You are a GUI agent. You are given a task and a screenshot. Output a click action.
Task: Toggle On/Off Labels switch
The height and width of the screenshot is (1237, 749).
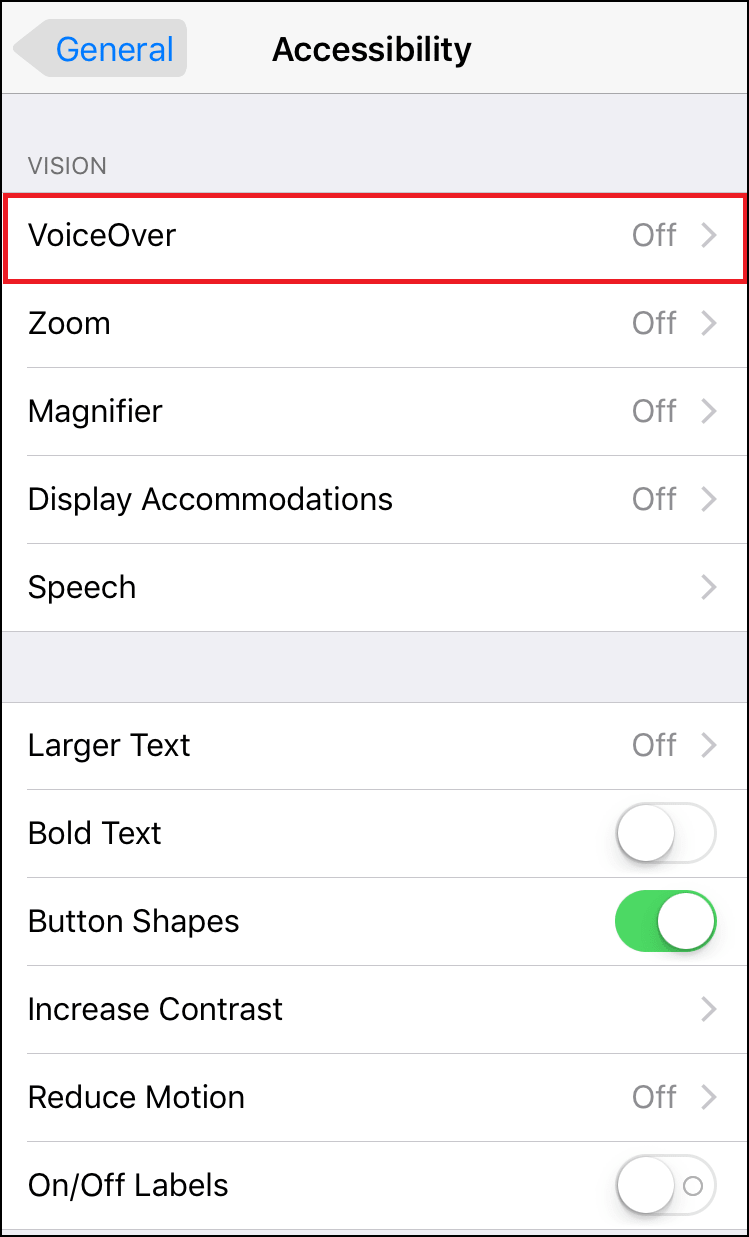(x=666, y=1186)
